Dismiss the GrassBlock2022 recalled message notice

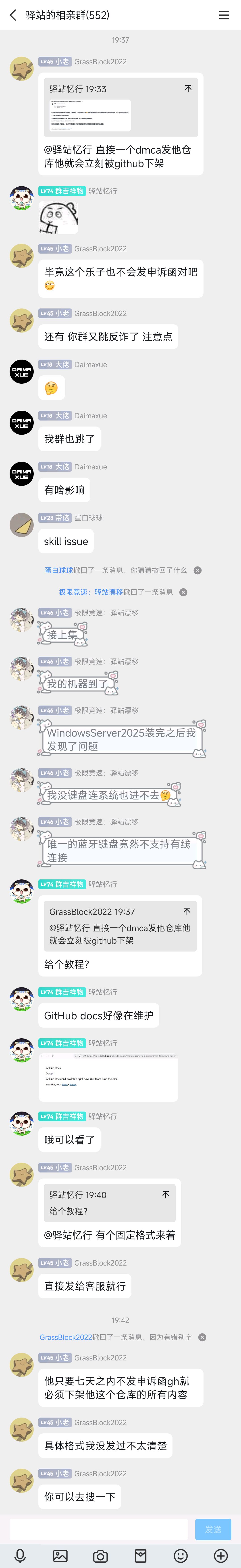(x=202, y=1337)
